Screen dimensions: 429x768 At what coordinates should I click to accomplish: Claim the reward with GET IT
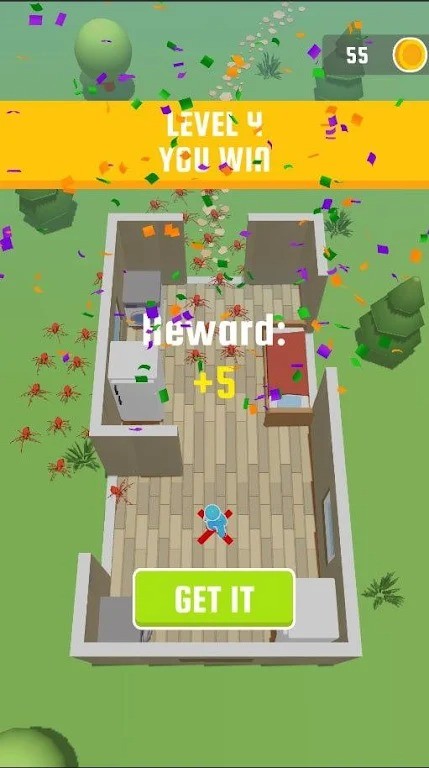tap(214, 599)
